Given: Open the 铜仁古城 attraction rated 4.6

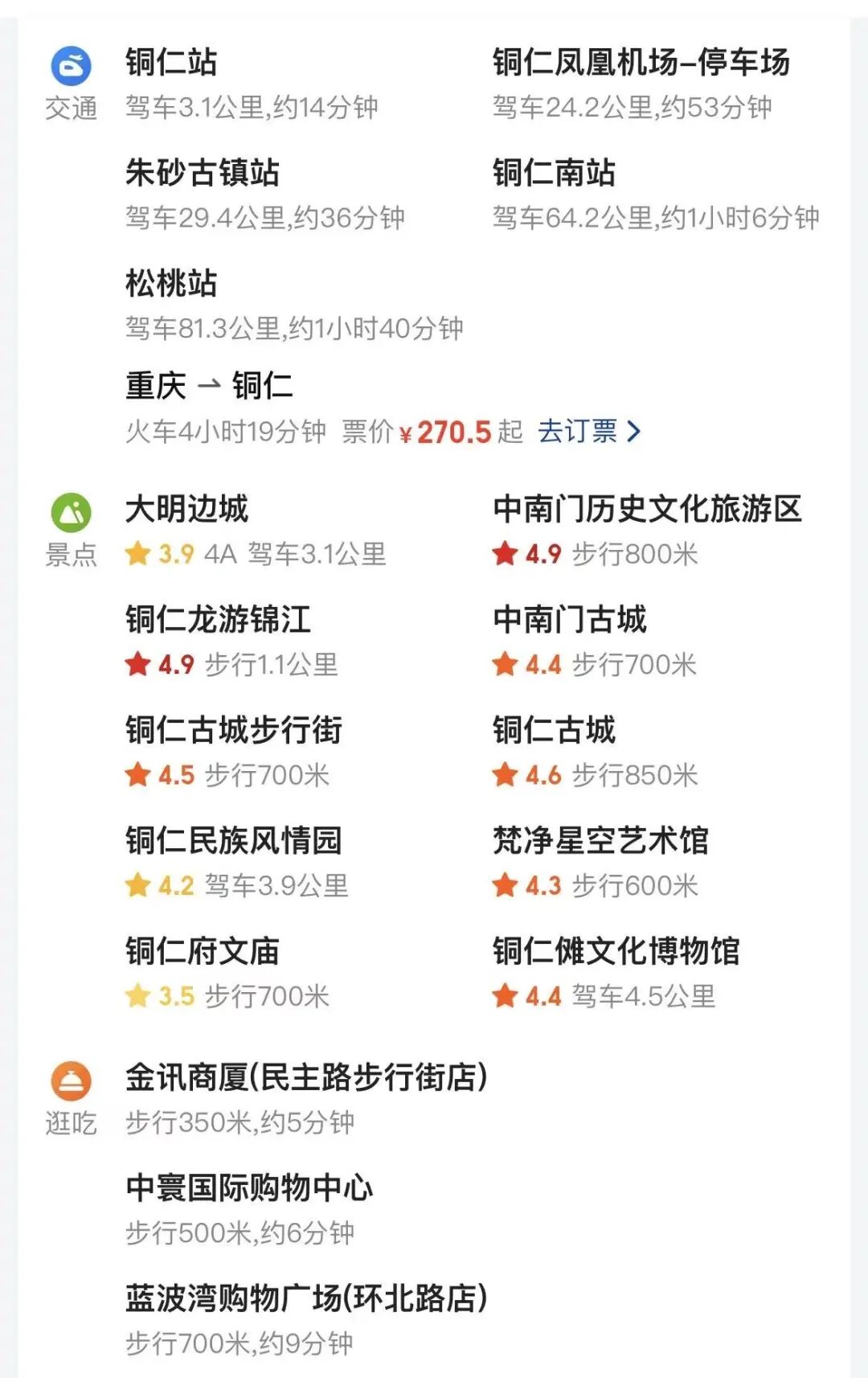Looking at the screenshot, I should (x=554, y=730).
